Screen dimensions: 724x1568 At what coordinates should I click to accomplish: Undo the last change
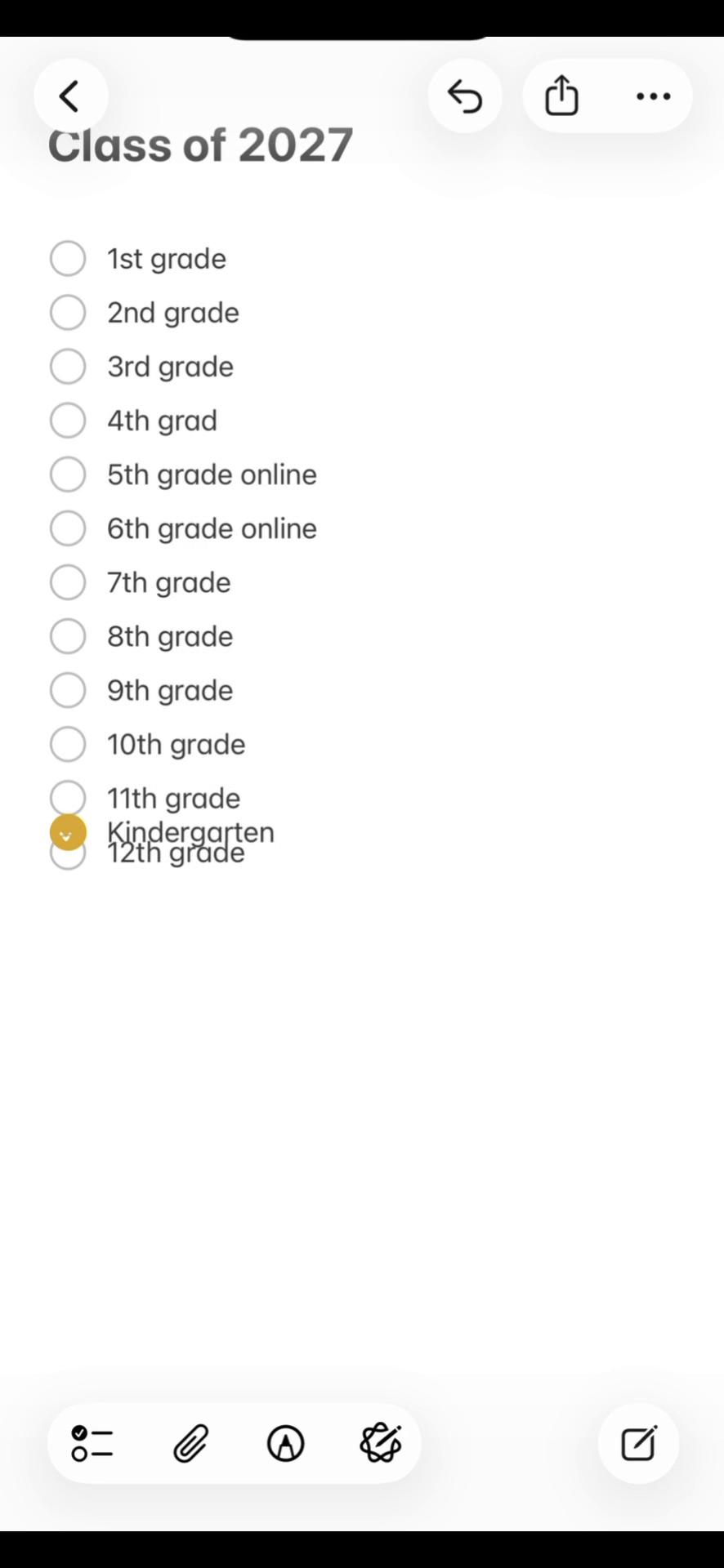point(465,96)
